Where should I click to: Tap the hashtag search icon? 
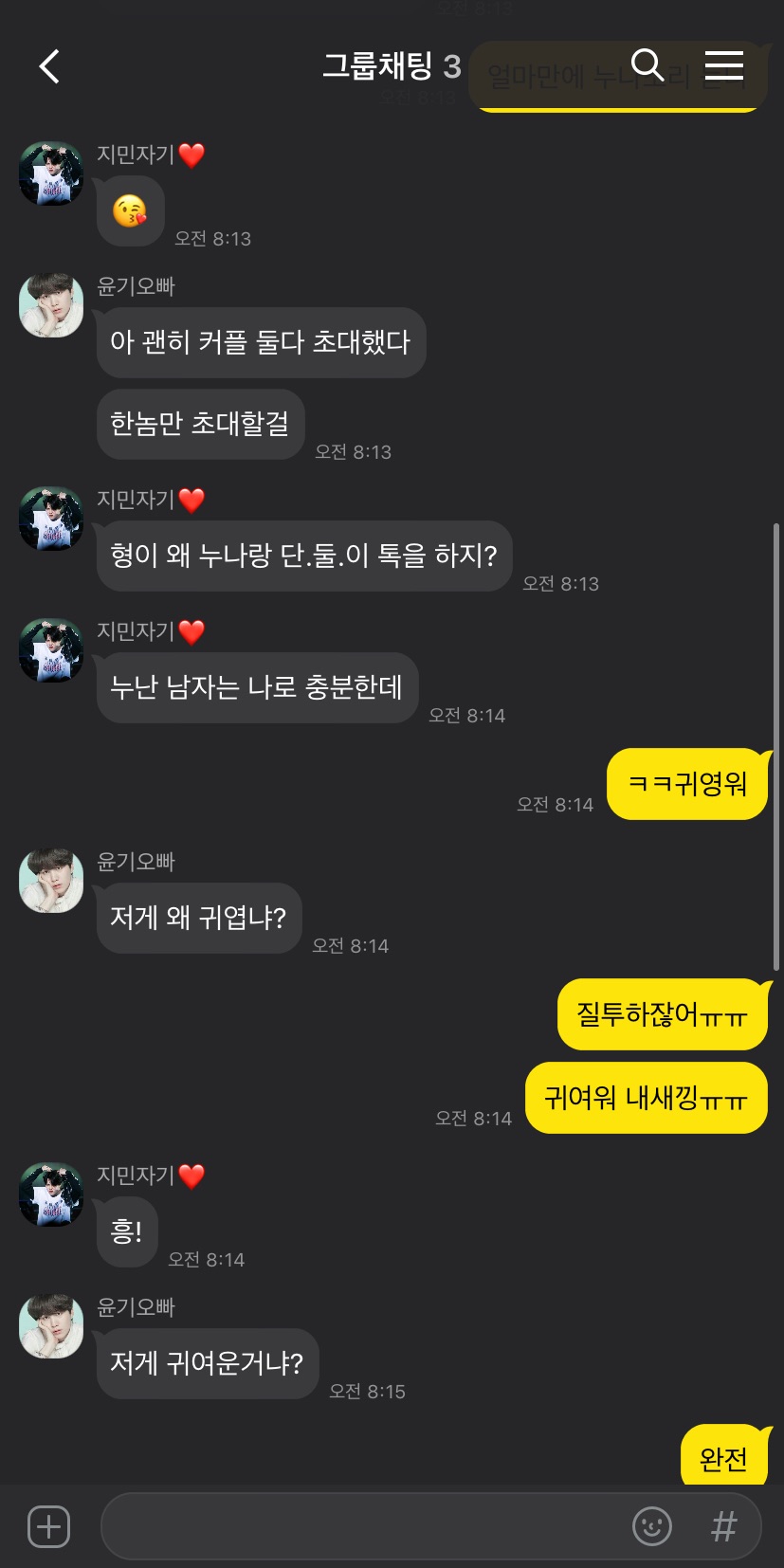coord(723,1526)
